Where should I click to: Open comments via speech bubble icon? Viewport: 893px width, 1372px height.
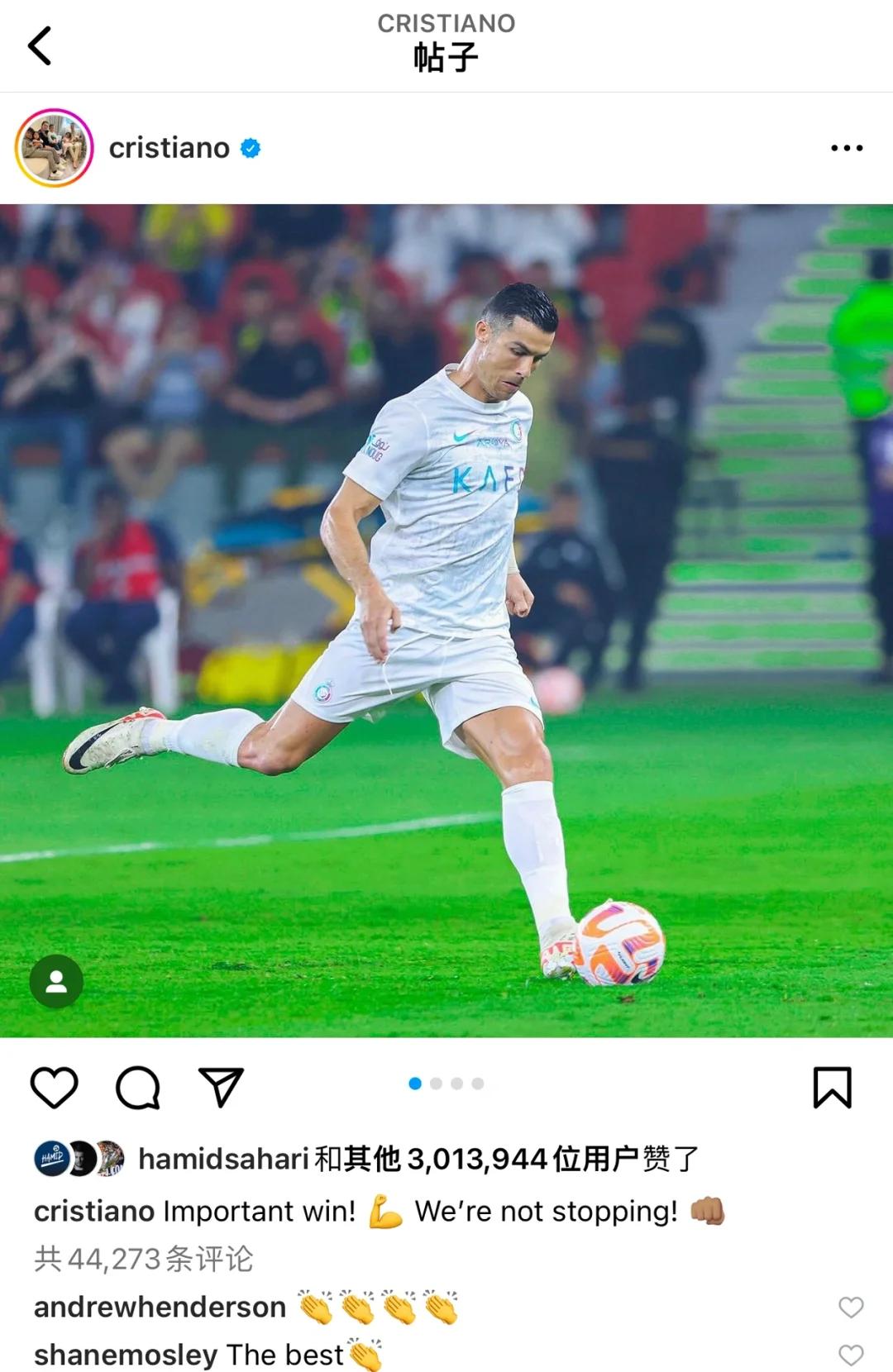pos(137,1087)
